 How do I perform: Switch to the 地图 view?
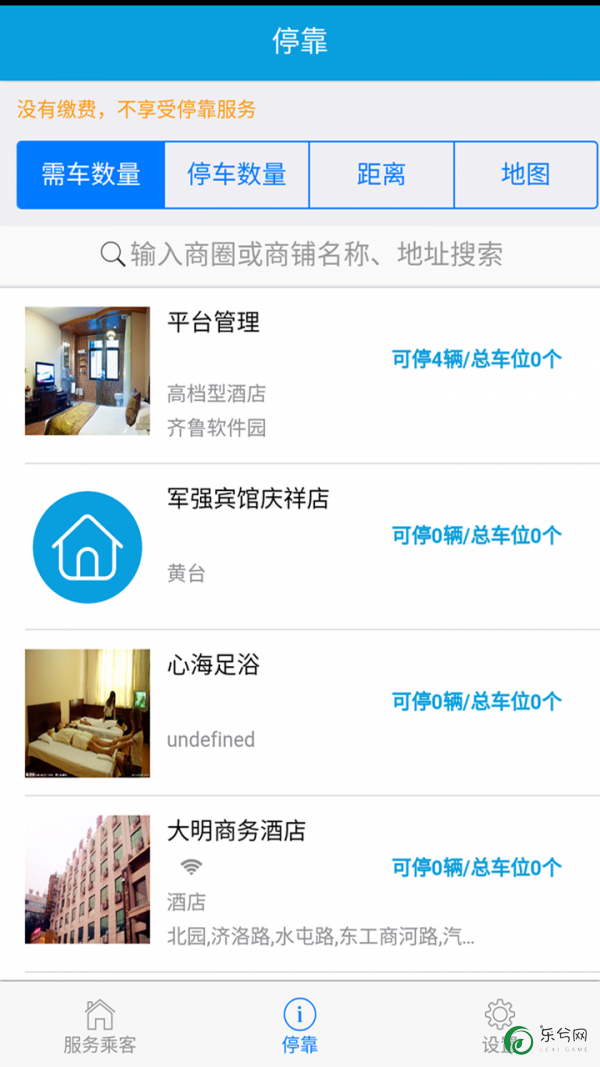pyautogui.click(x=526, y=175)
